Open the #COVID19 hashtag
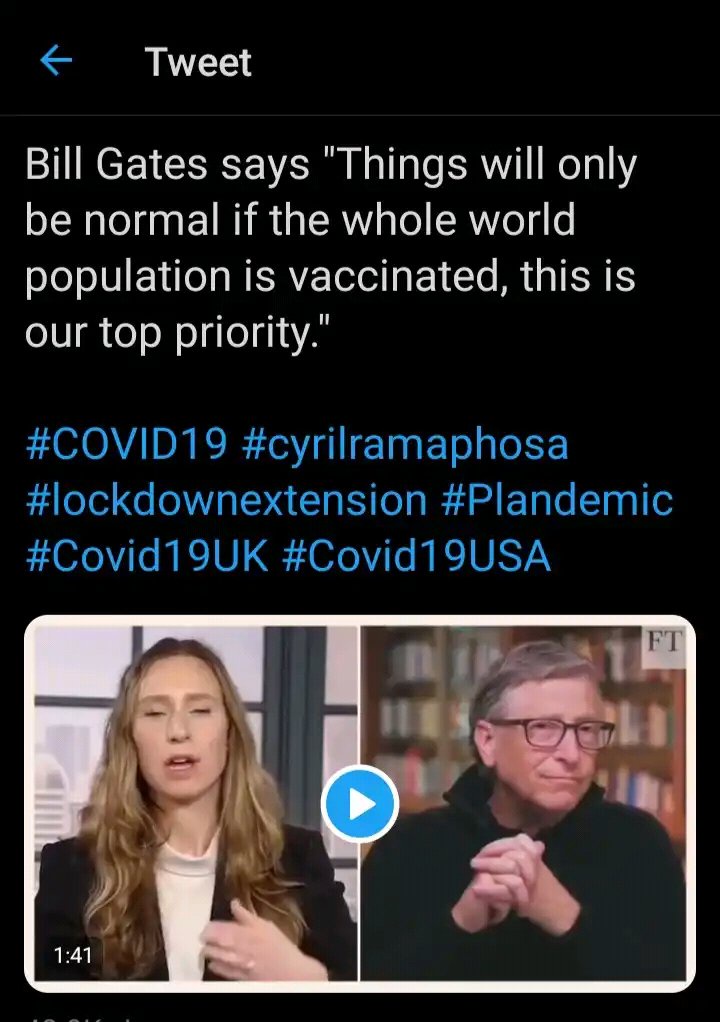 126,443
